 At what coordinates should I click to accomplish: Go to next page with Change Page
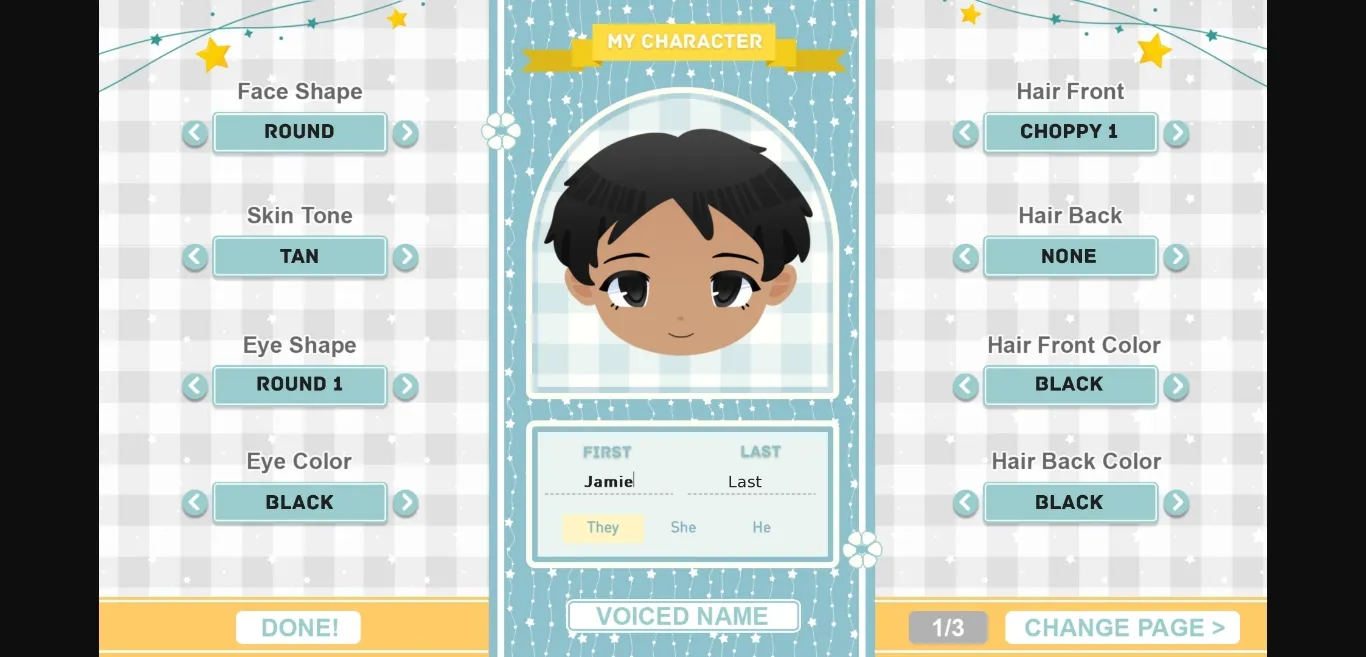1122,627
